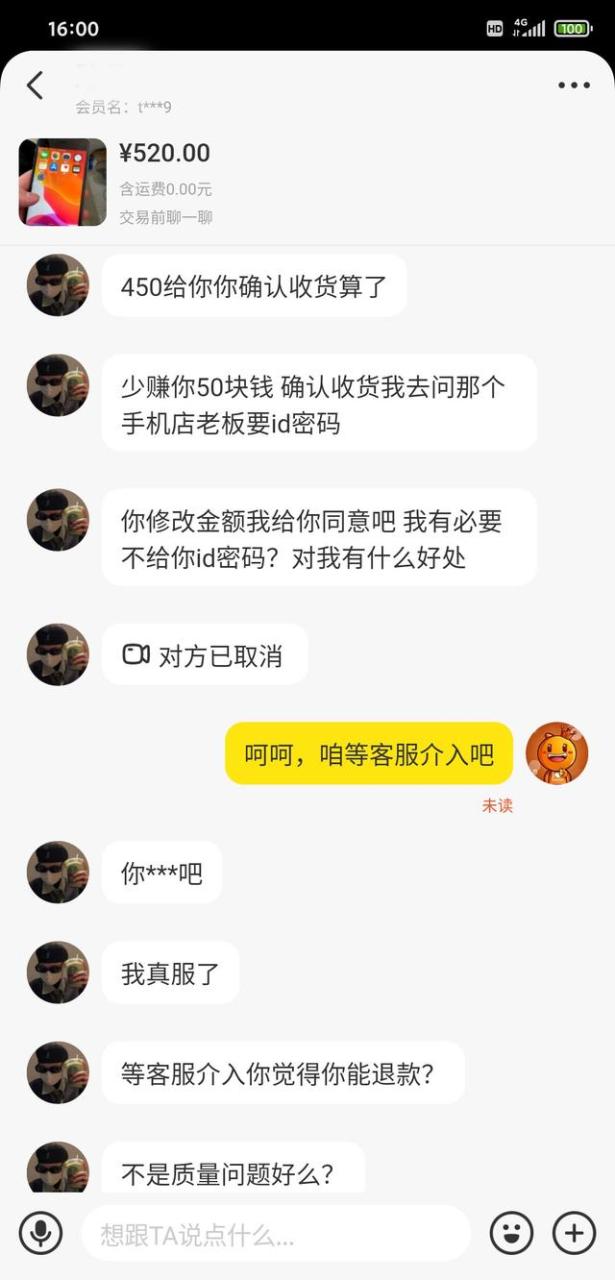Open the plus attachment menu

[x=574, y=1233]
